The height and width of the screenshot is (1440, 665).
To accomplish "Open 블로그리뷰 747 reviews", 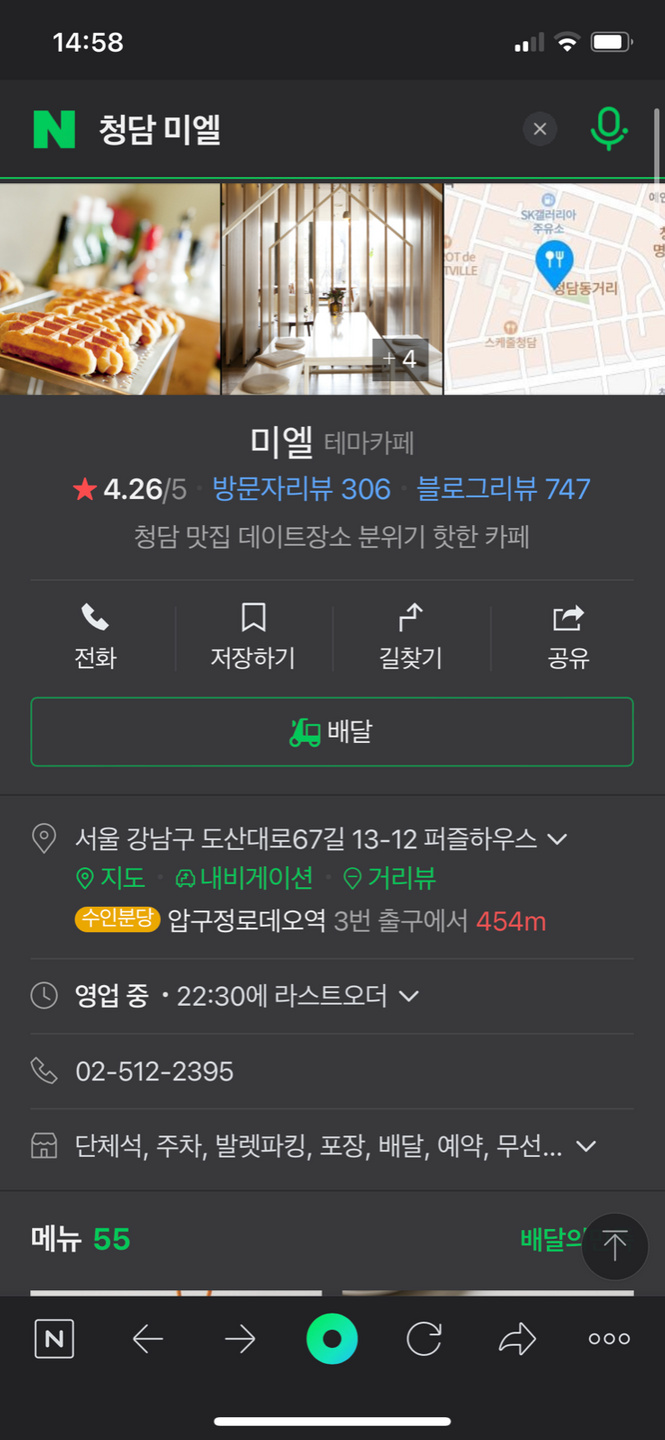I will point(503,489).
